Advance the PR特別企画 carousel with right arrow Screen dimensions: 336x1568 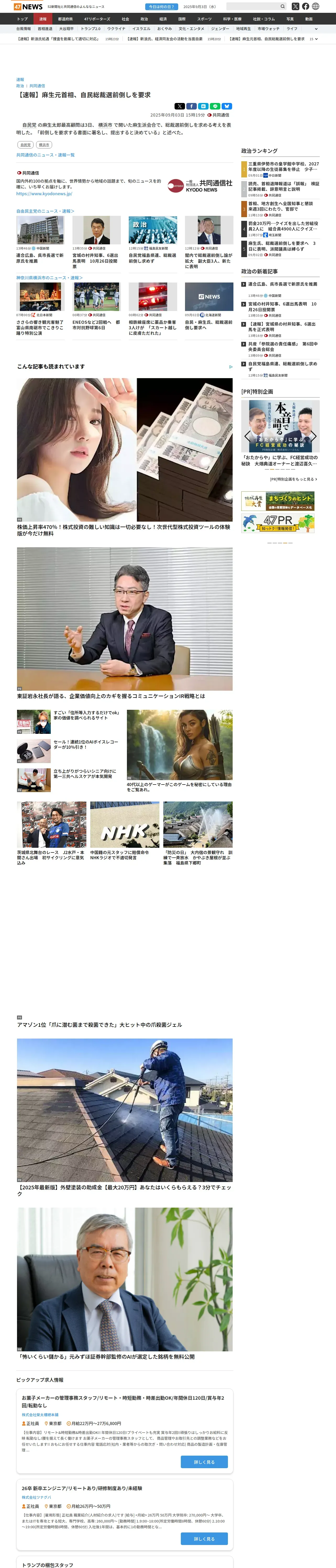coord(313,436)
